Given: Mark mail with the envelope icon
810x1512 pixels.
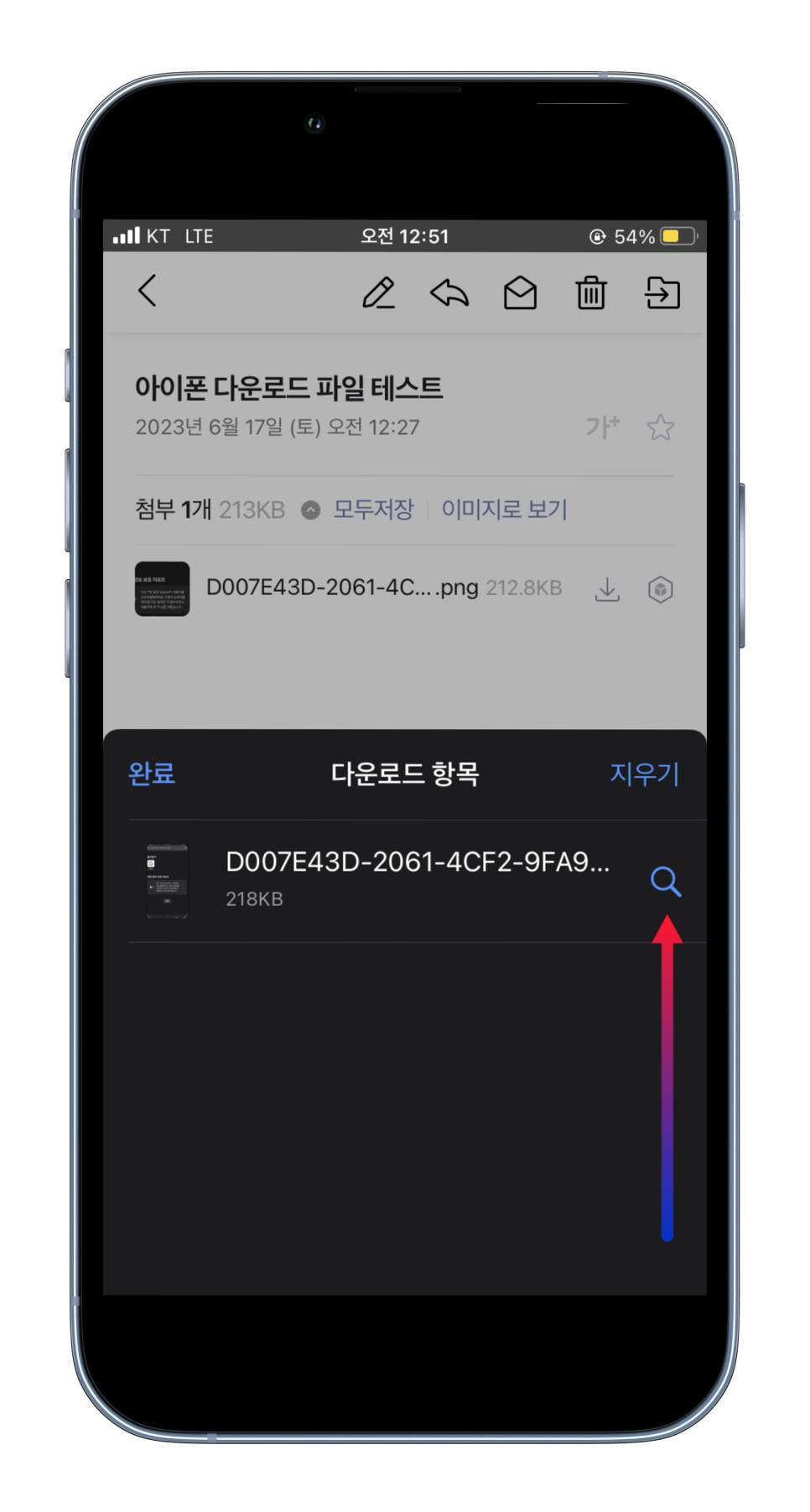Looking at the screenshot, I should tap(520, 293).
